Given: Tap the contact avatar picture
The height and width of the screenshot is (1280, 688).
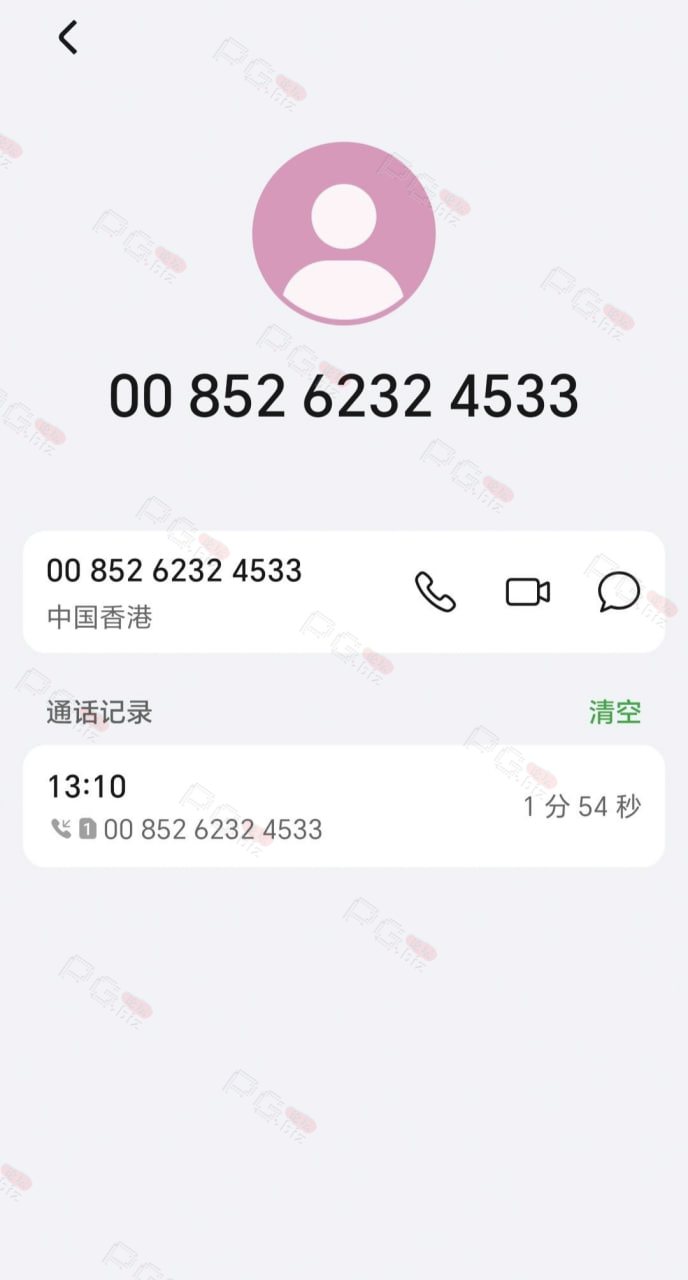Looking at the screenshot, I should coord(343,233).
